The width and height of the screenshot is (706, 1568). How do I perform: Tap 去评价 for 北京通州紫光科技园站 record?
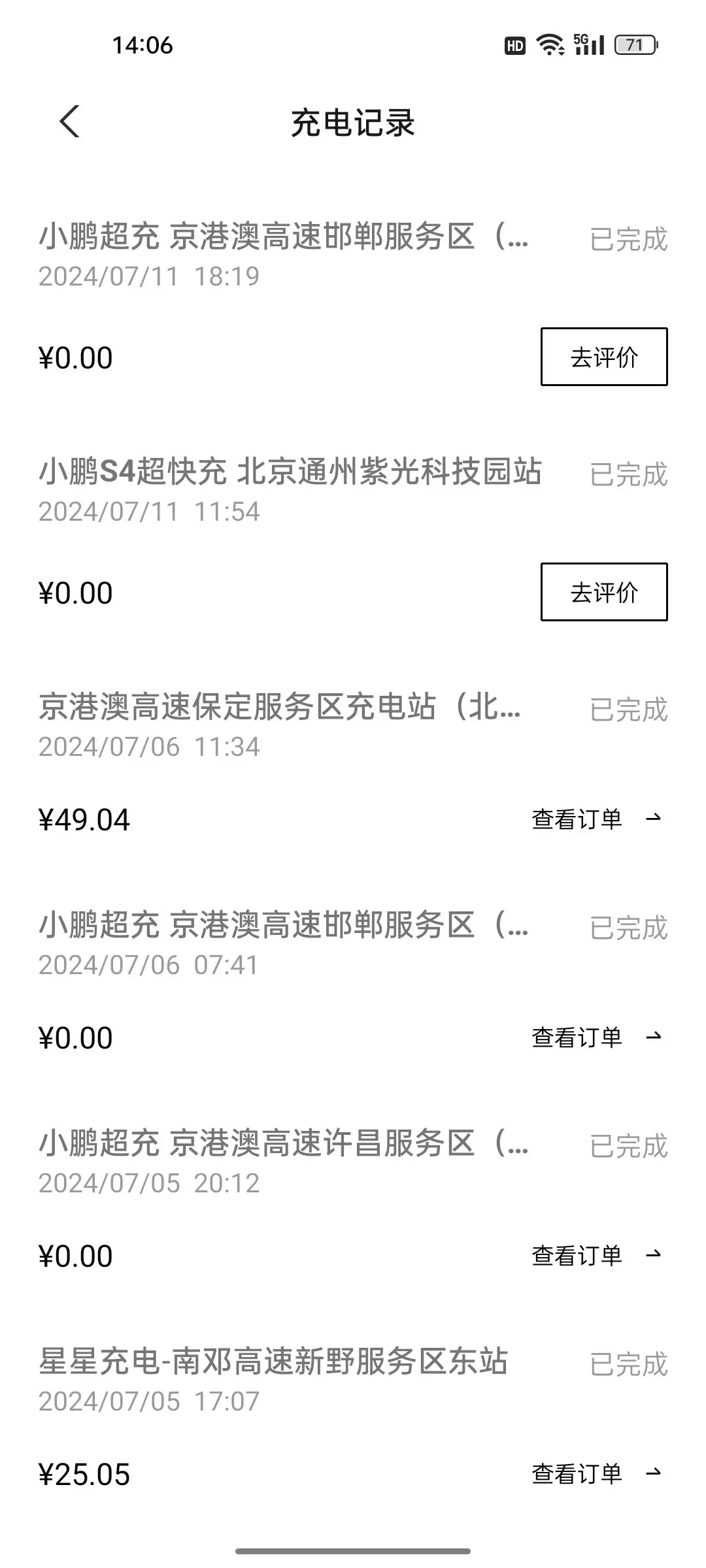[604, 592]
